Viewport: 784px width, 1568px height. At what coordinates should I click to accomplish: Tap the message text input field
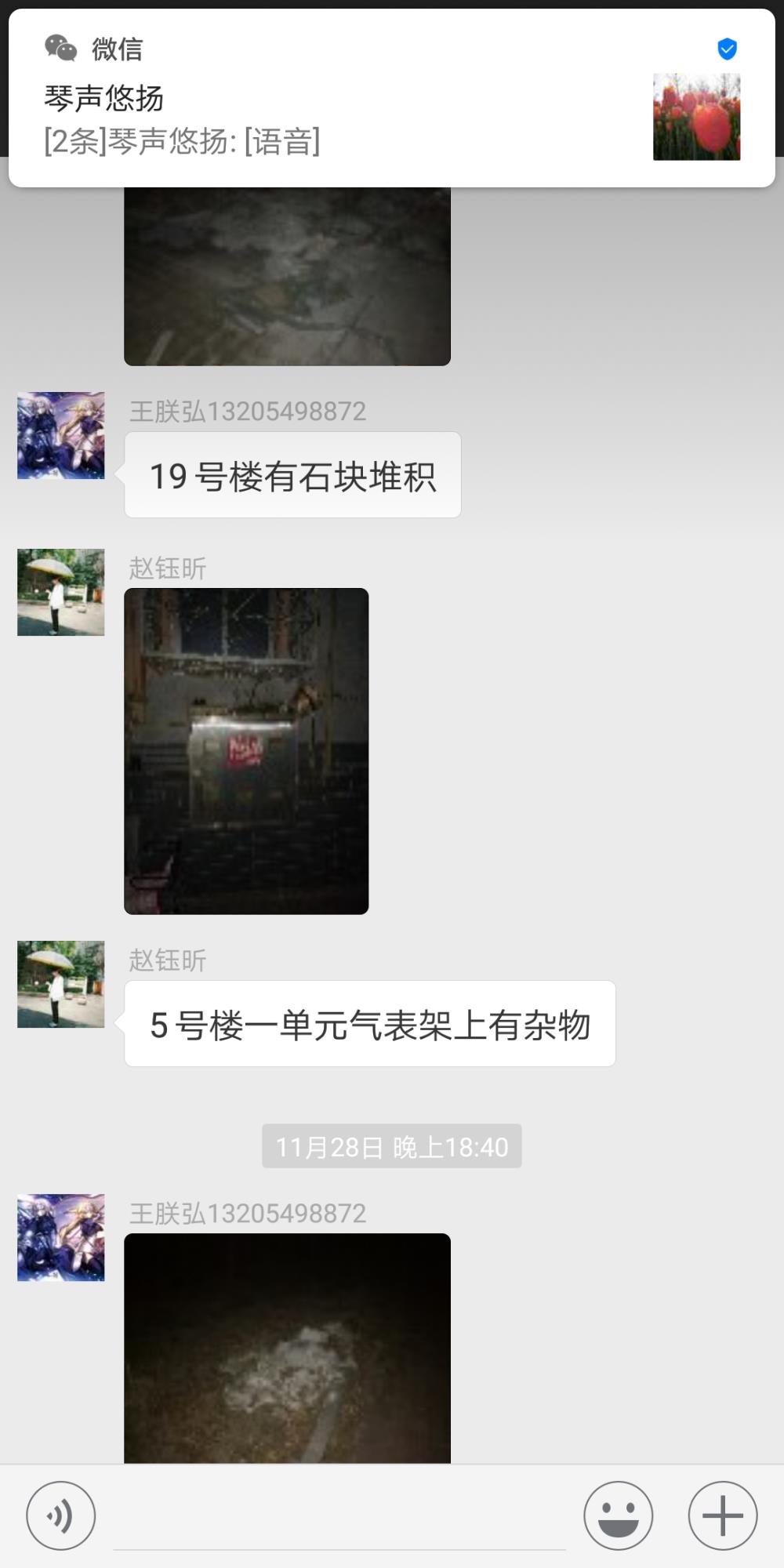[x=339, y=1517]
